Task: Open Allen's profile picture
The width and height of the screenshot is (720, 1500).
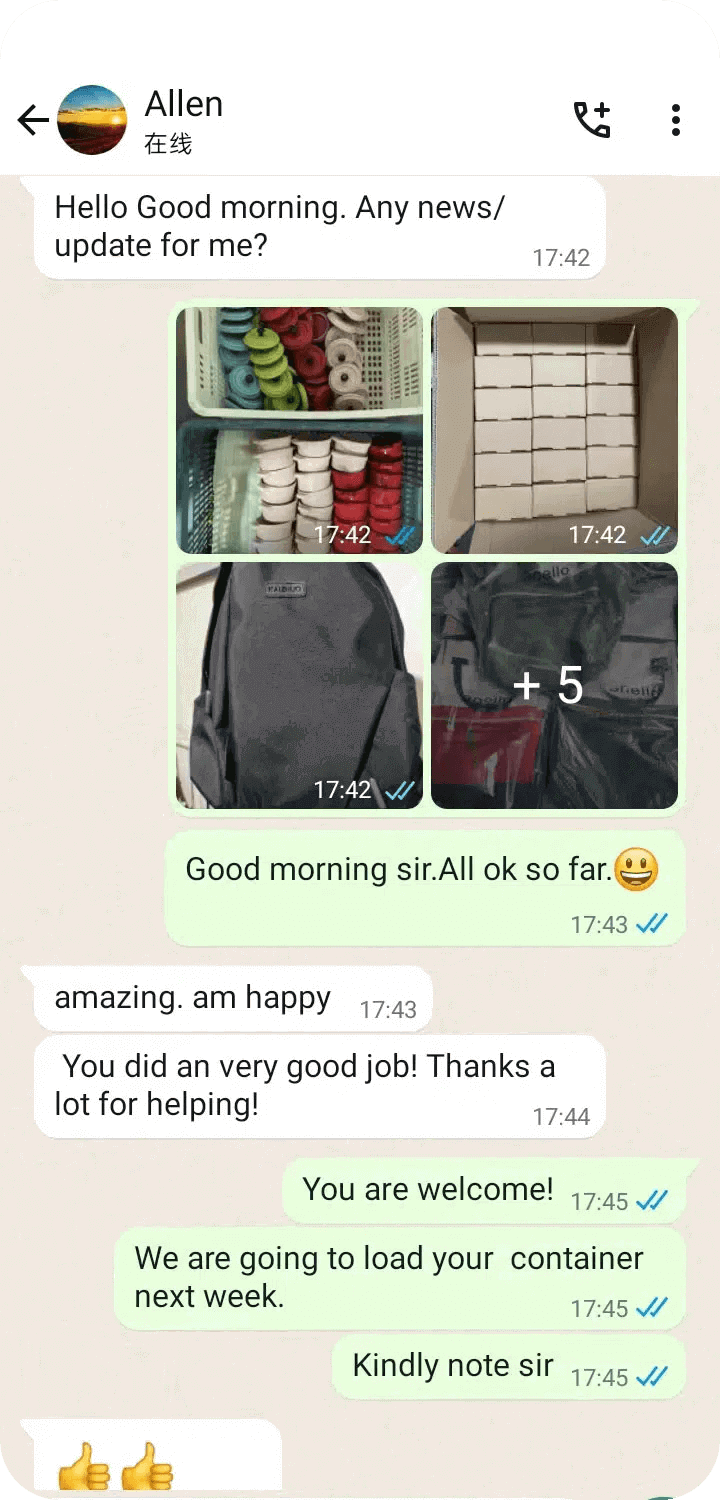Action: [93, 121]
